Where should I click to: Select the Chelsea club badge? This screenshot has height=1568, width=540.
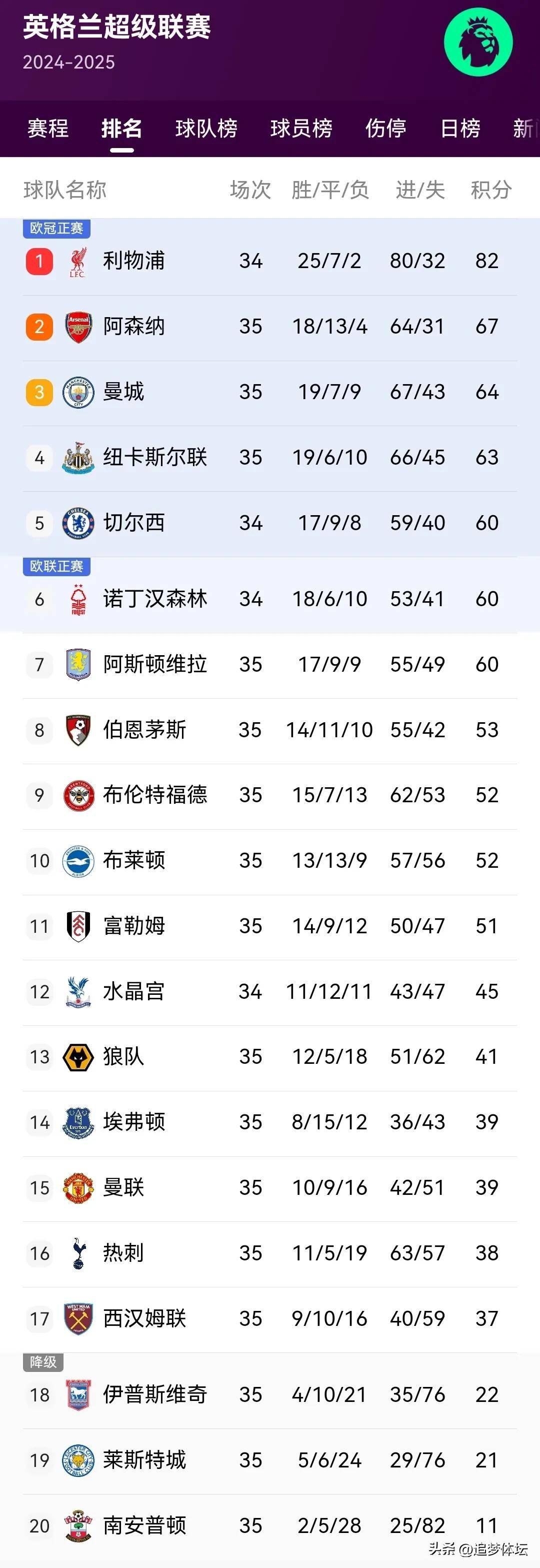click(x=77, y=522)
